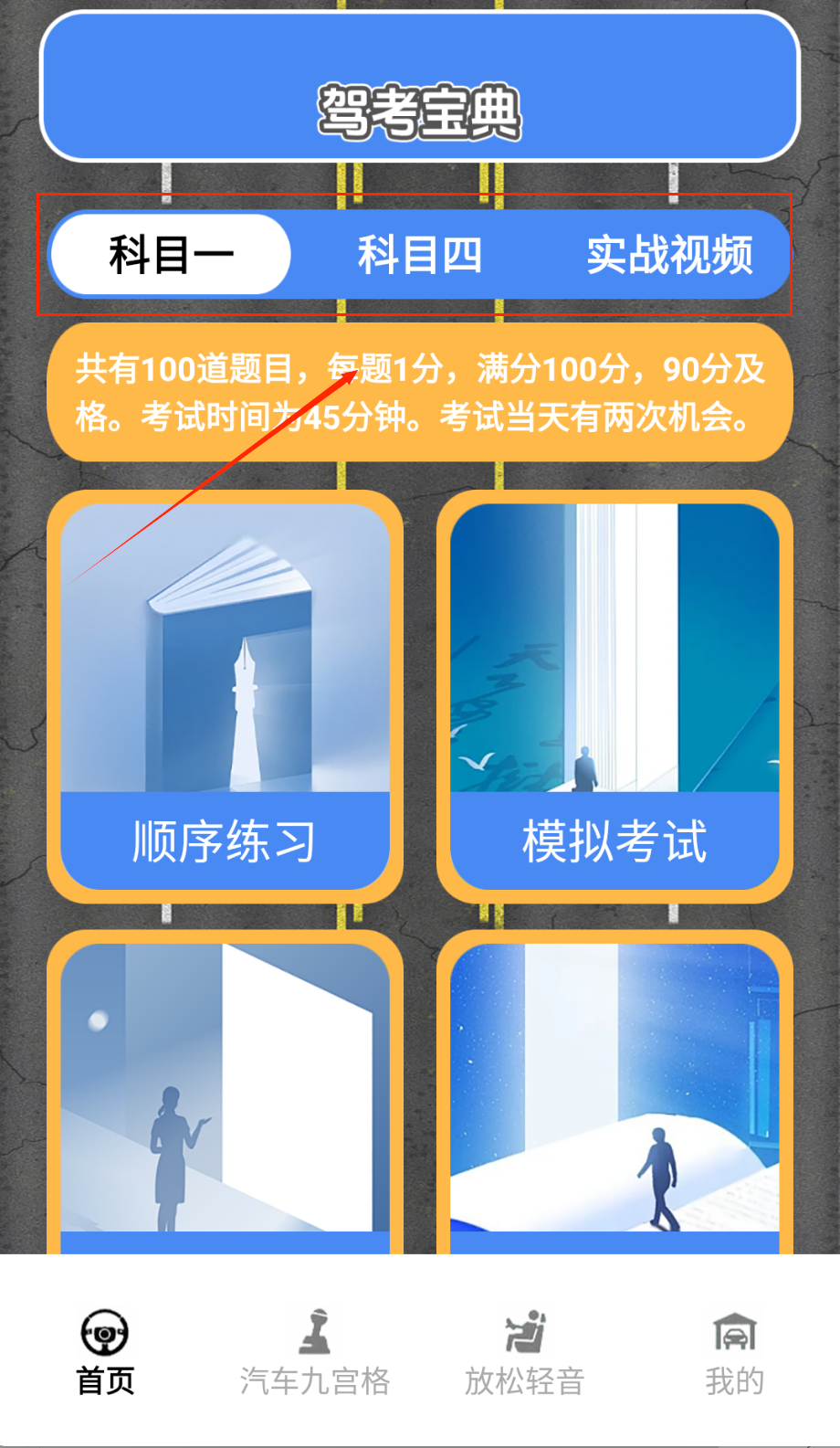Open the 顺序练习 card
The width and height of the screenshot is (840, 1448).
[225, 696]
